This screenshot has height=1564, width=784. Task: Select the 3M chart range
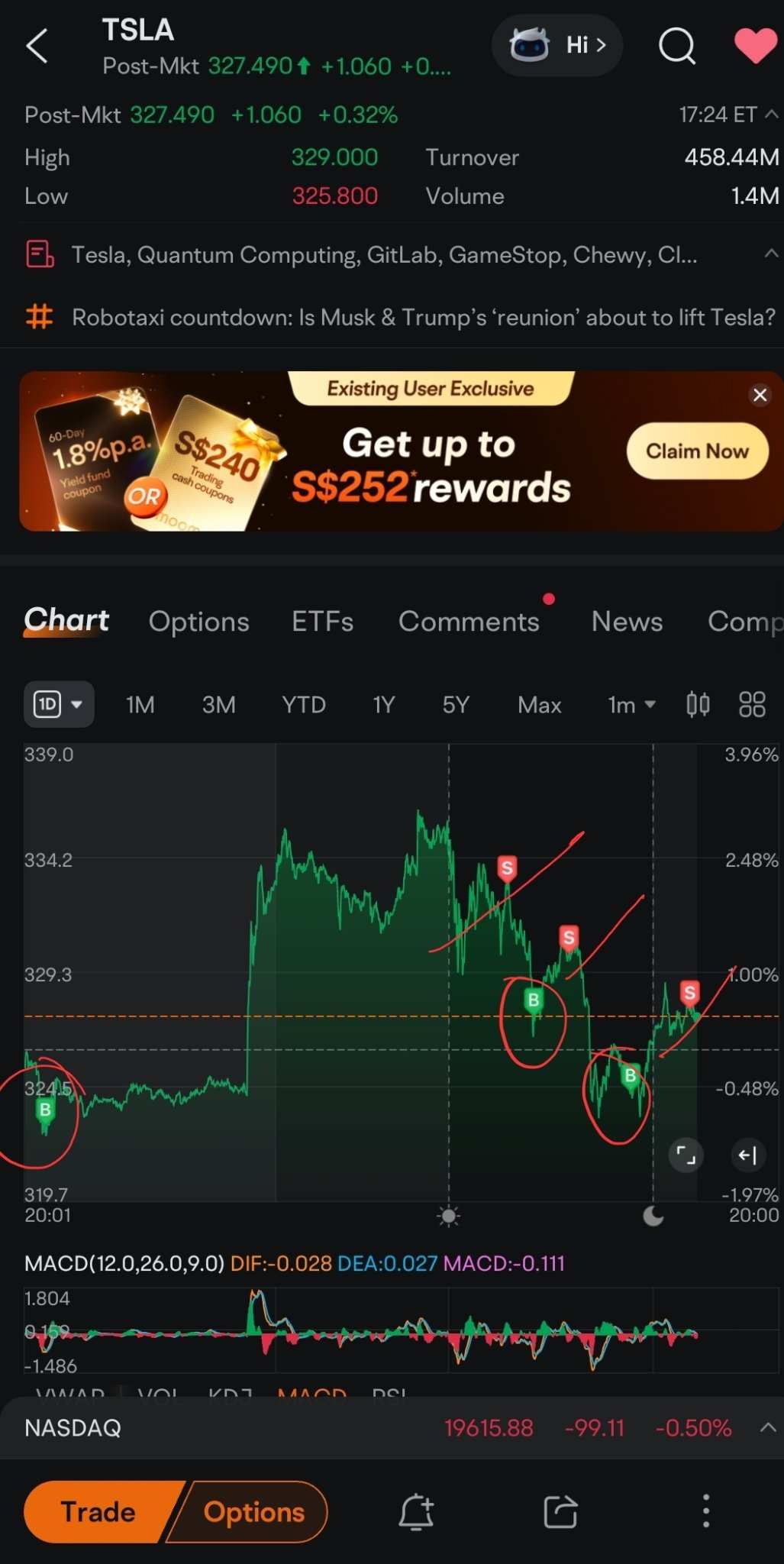click(x=218, y=704)
